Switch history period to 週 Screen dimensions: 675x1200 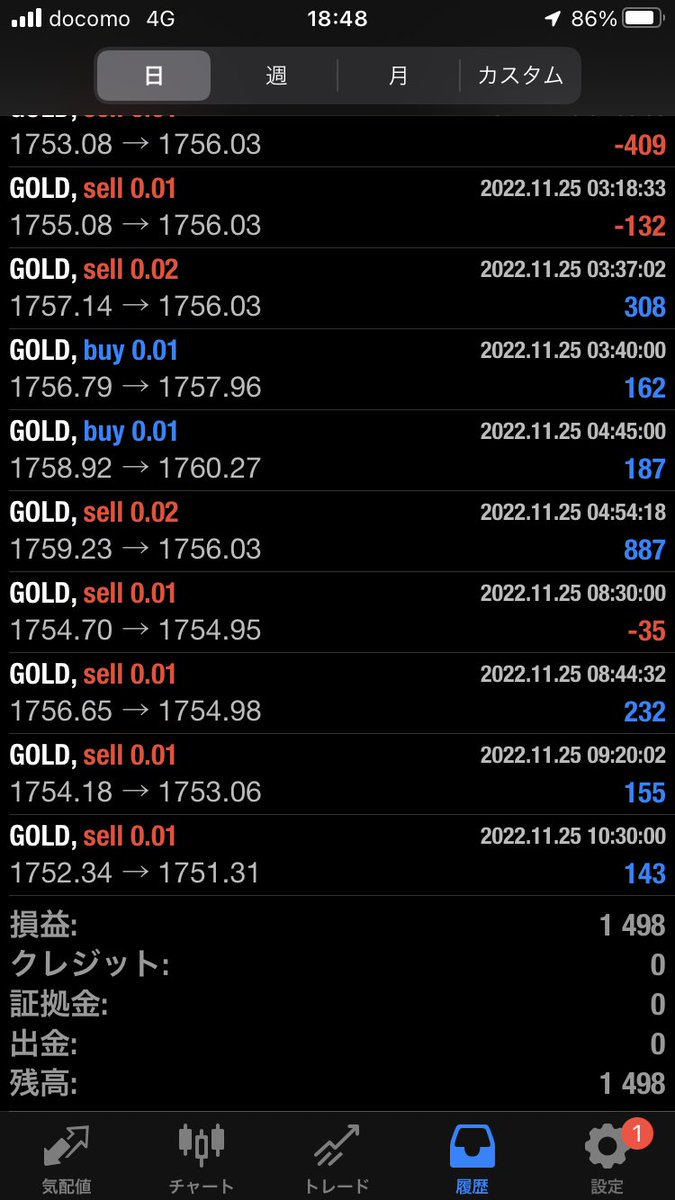pos(276,75)
